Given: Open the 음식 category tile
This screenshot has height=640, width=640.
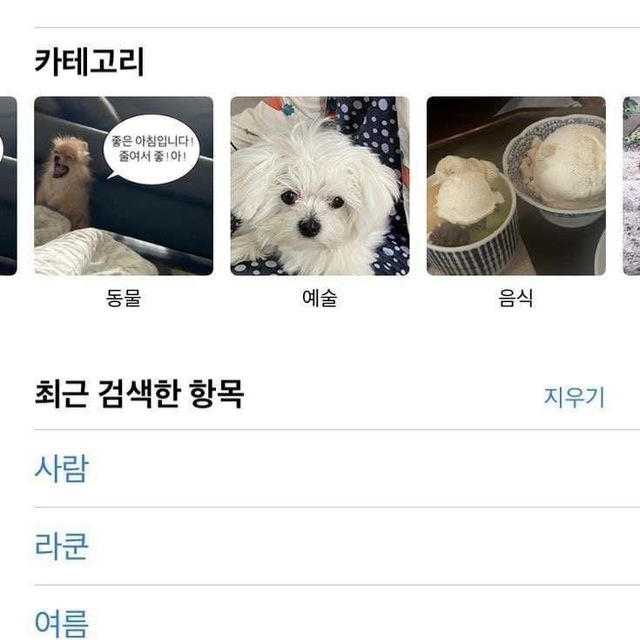Looking at the screenshot, I should pyautogui.click(x=515, y=186).
